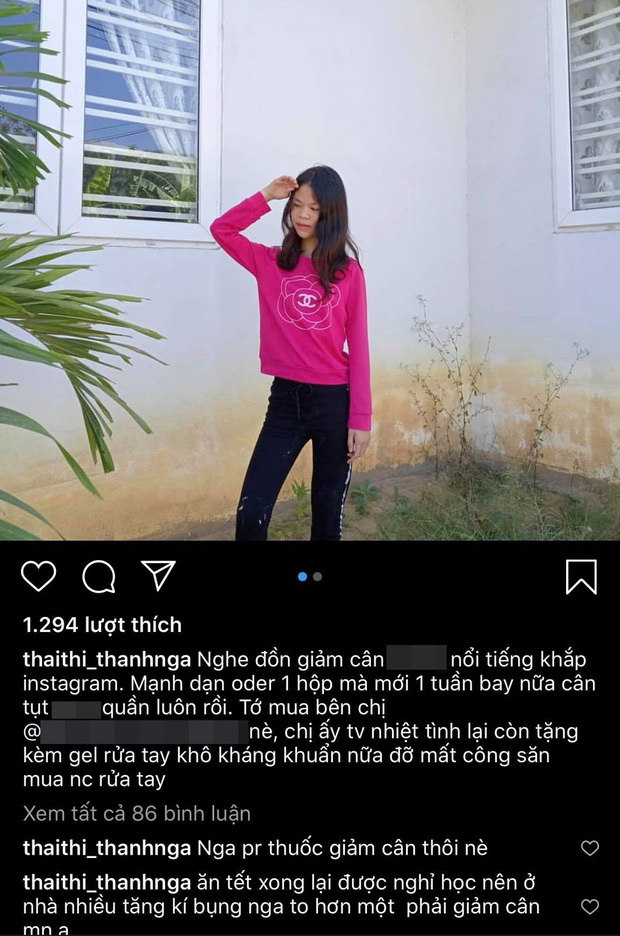Like the comment starting 'ăn tết xong'
This screenshot has height=936, width=620.
pyautogui.click(x=590, y=906)
